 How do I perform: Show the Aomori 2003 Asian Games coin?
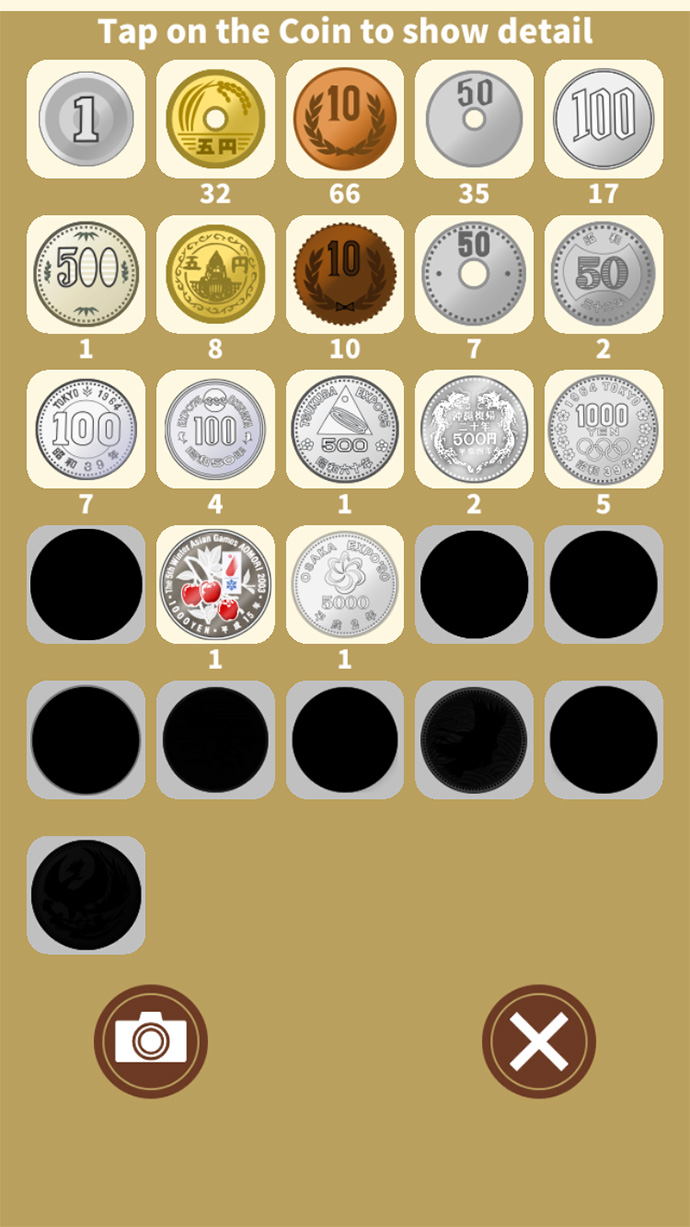(215, 584)
